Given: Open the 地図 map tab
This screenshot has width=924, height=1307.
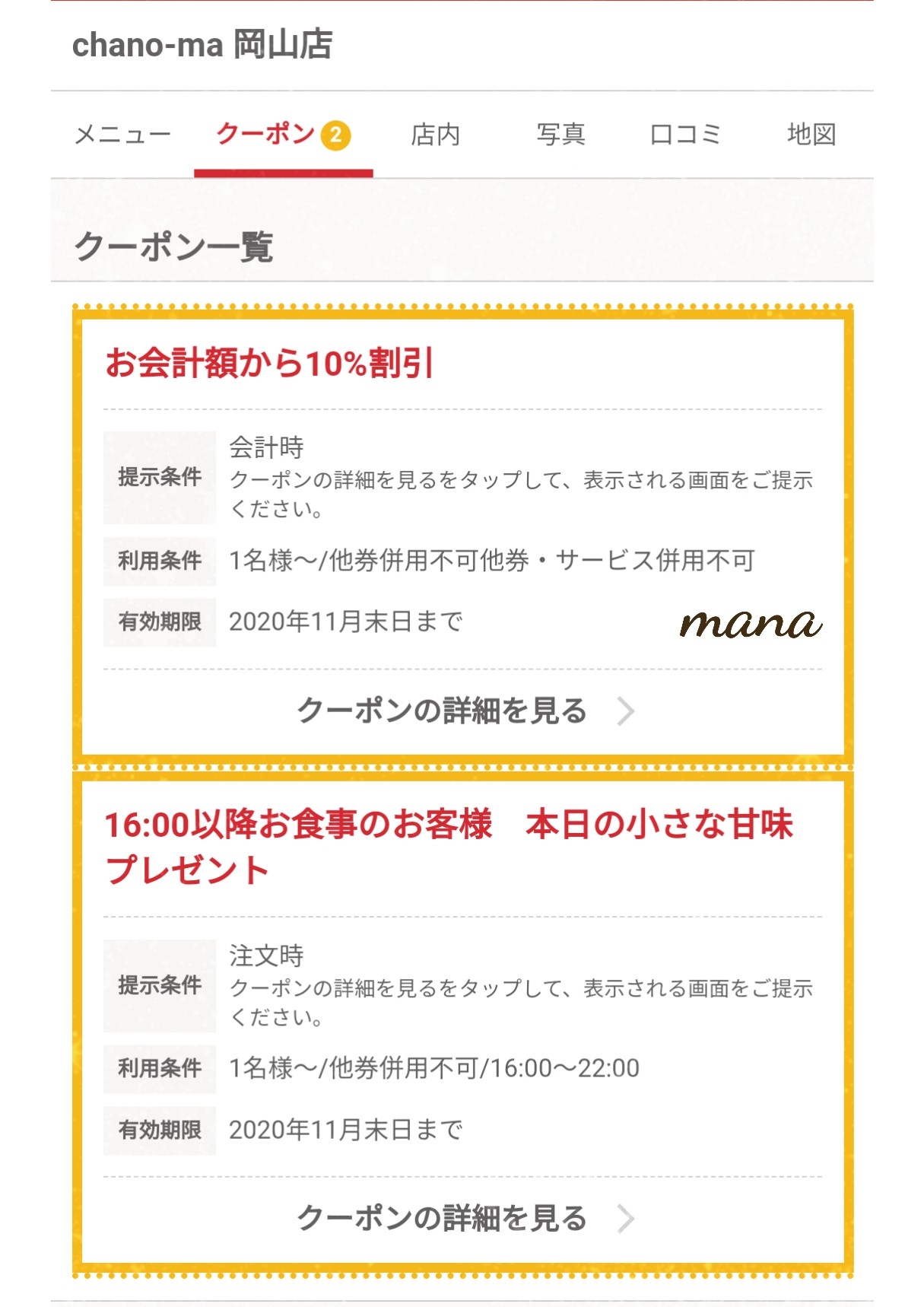Looking at the screenshot, I should click(x=811, y=135).
